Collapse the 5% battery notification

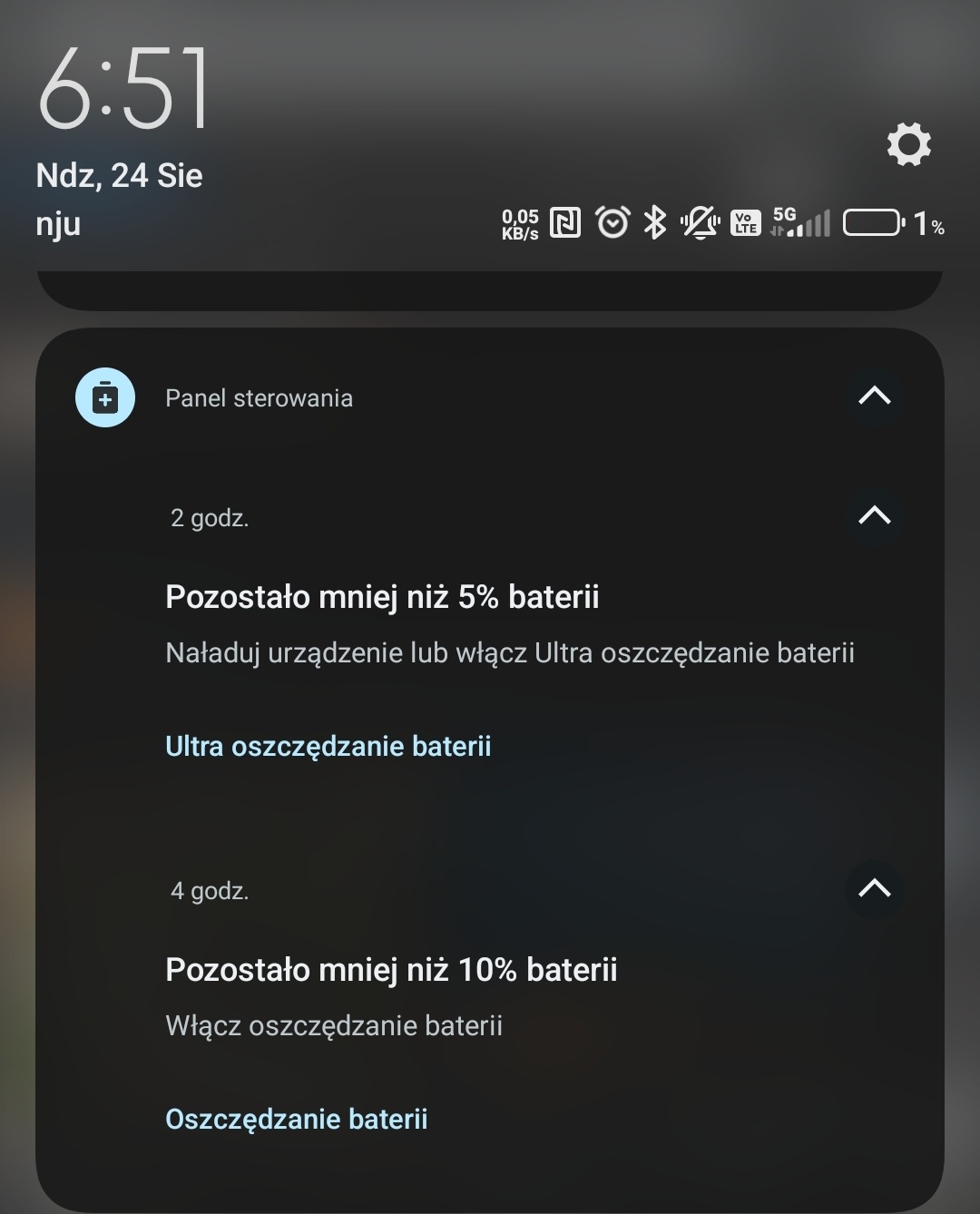(874, 516)
